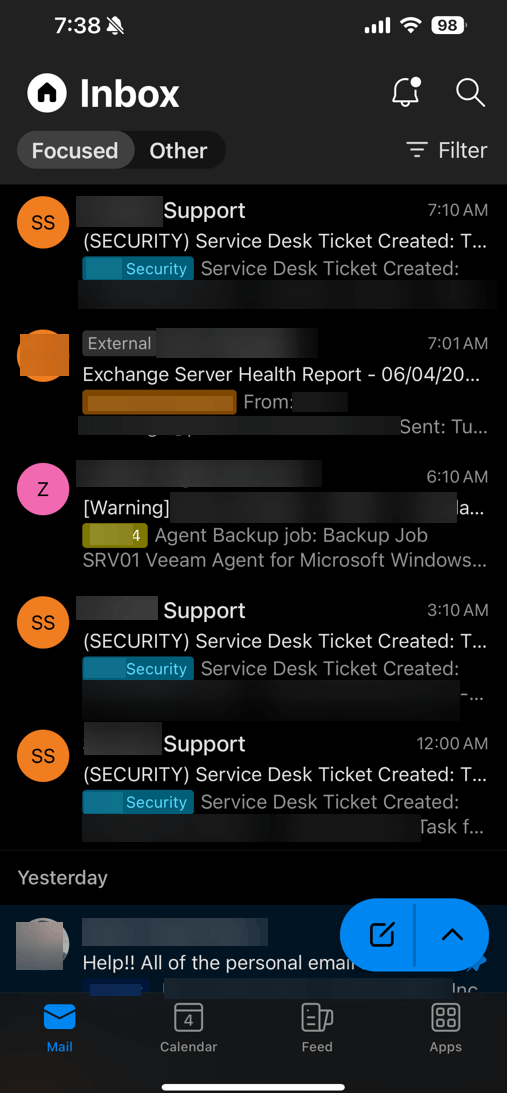Go to the Calendar tab
The image size is (507, 1093).
(x=188, y=1027)
